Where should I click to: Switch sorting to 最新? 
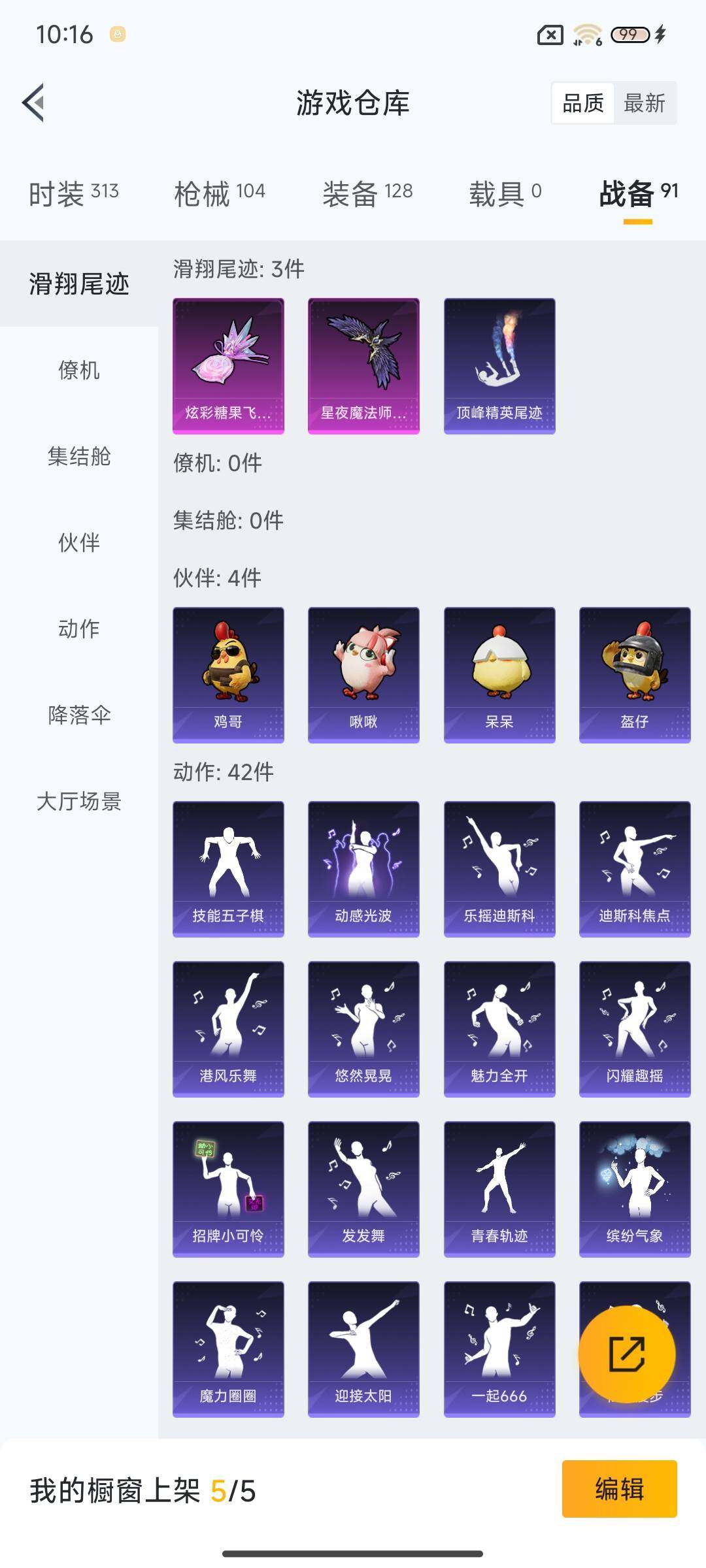(x=644, y=103)
